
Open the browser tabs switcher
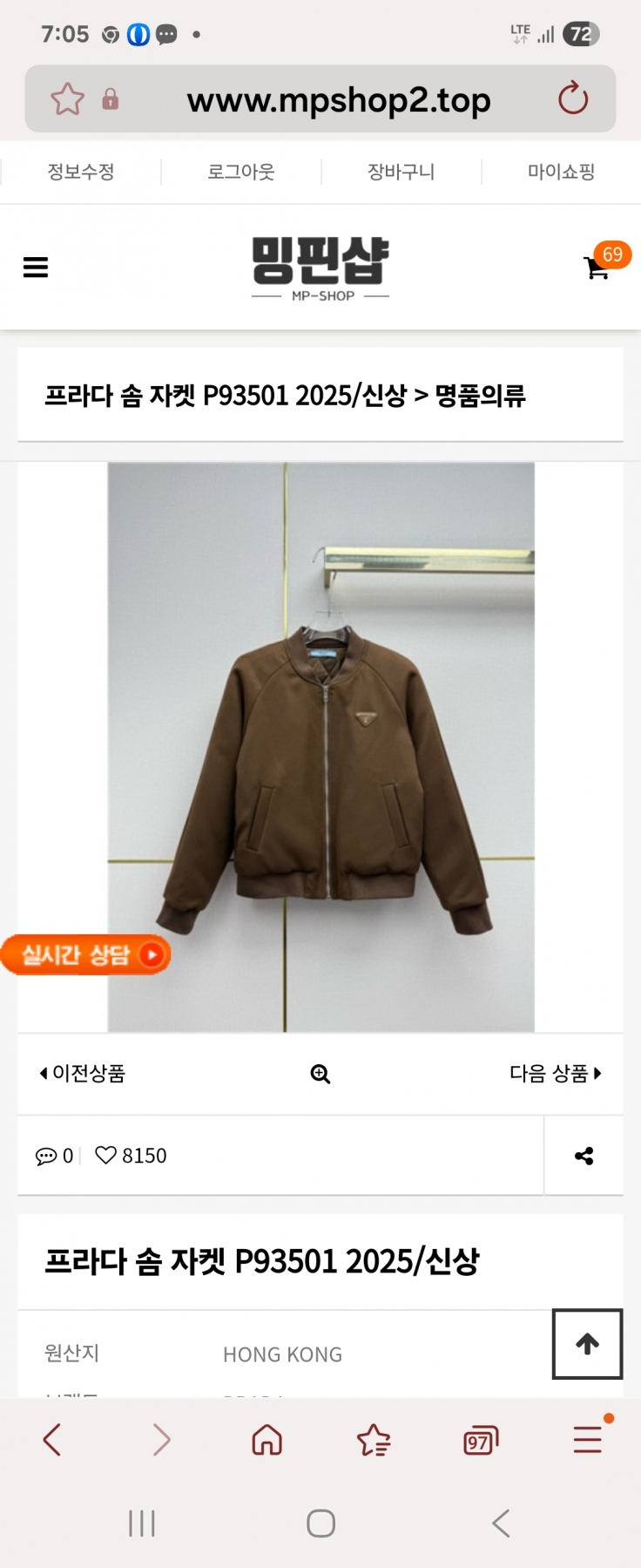point(480,1440)
